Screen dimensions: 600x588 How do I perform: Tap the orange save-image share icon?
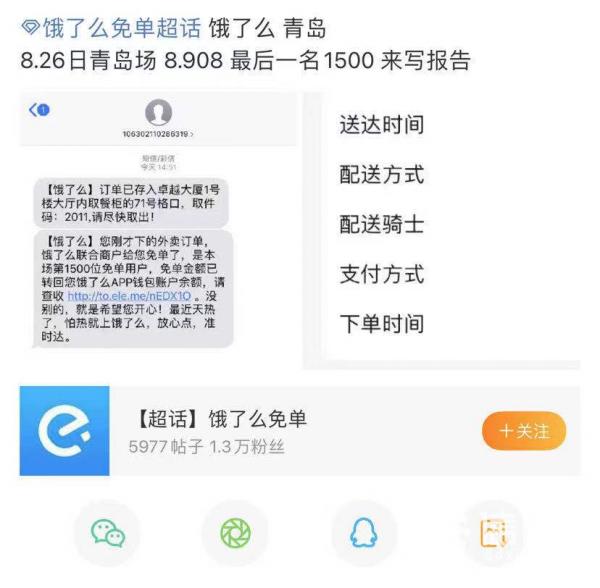[492, 532]
